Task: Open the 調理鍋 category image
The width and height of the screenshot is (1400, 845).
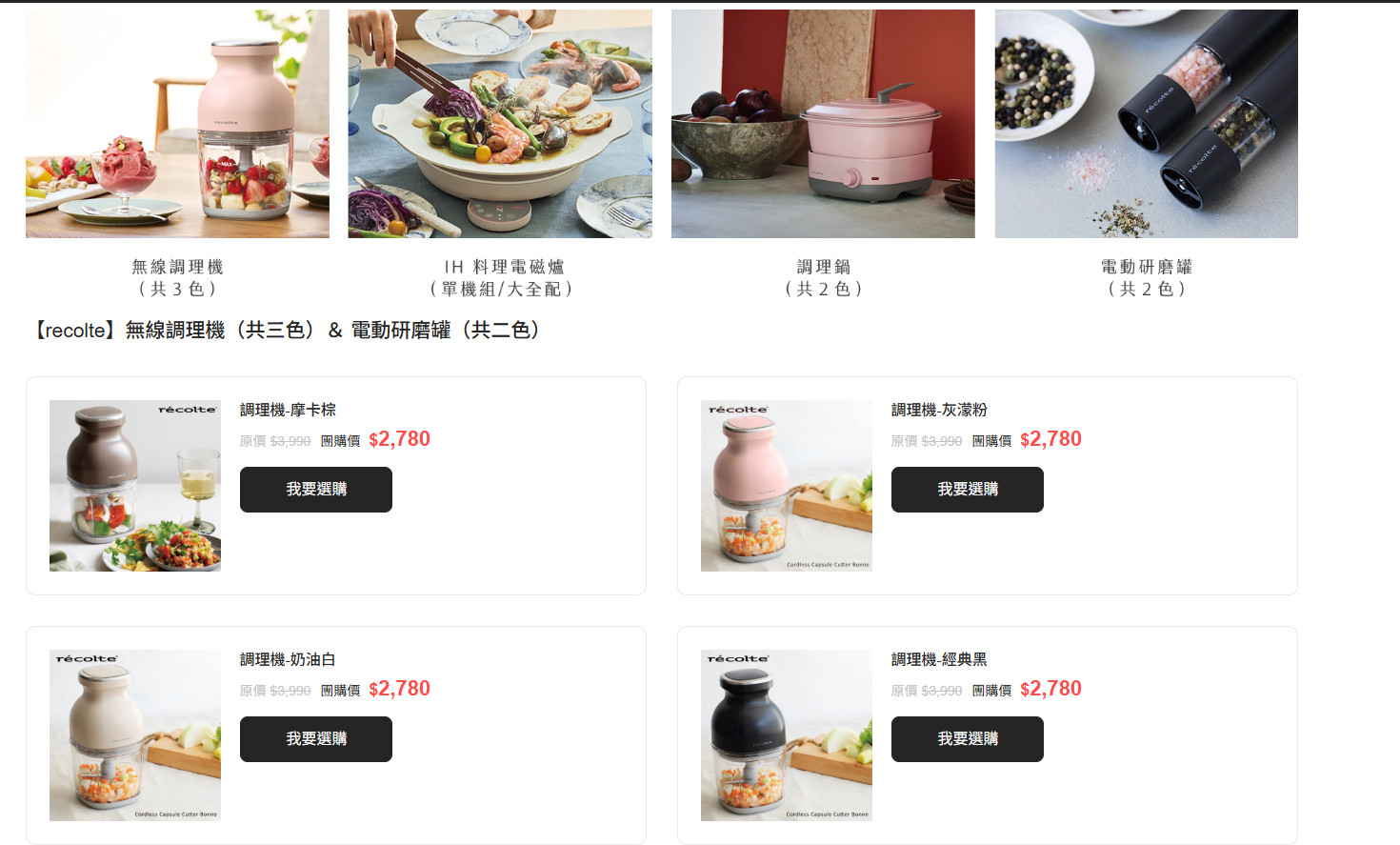Action: coord(823,124)
